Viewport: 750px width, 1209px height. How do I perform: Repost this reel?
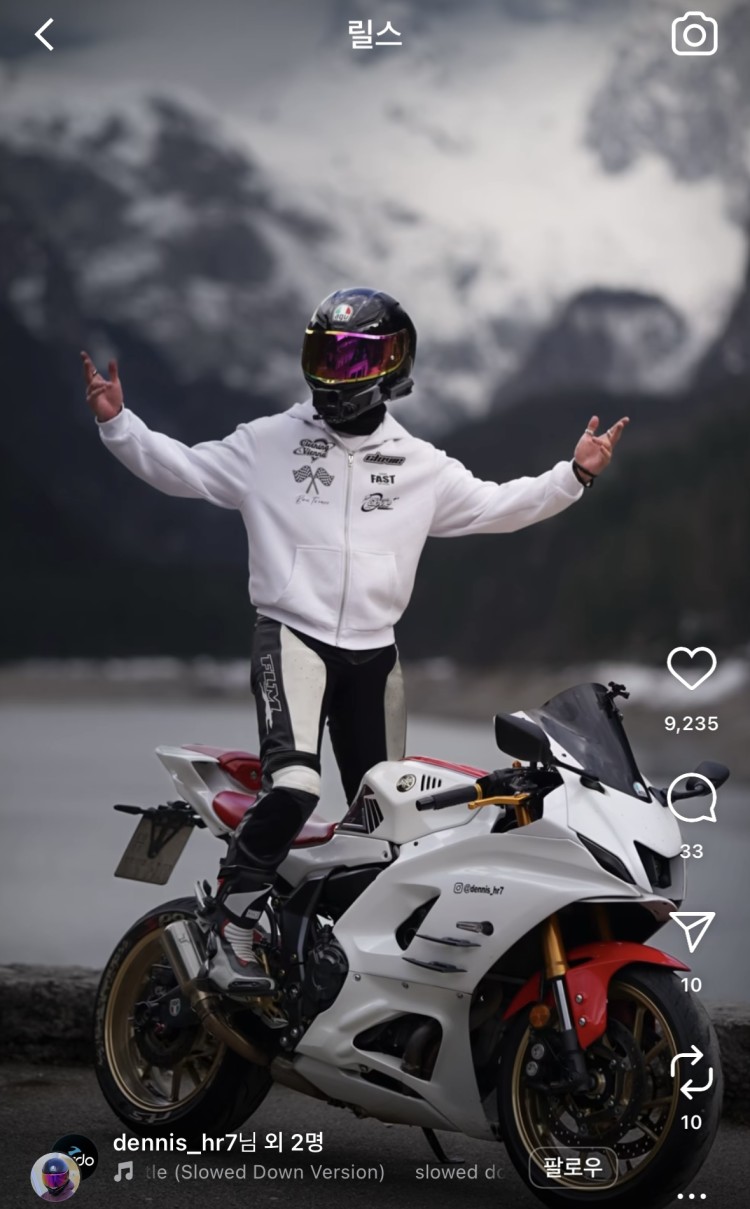tap(692, 1072)
